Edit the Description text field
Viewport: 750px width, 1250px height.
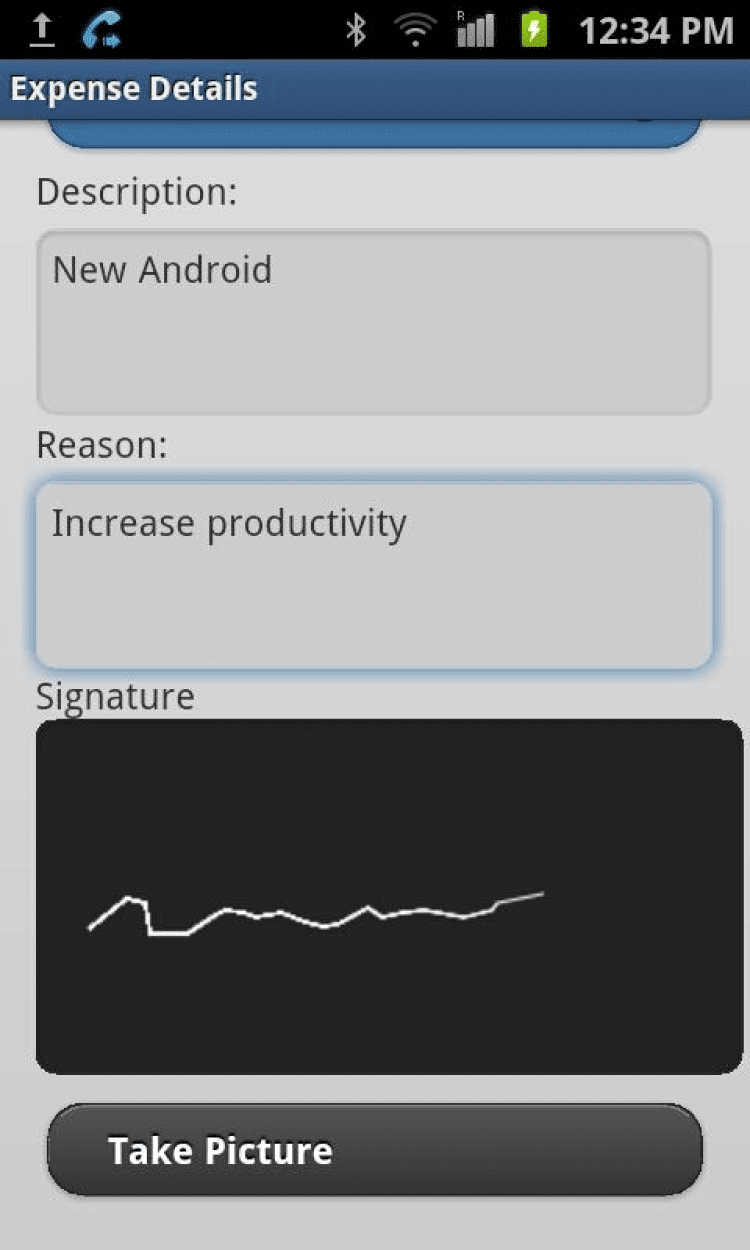(x=373, y=322)
